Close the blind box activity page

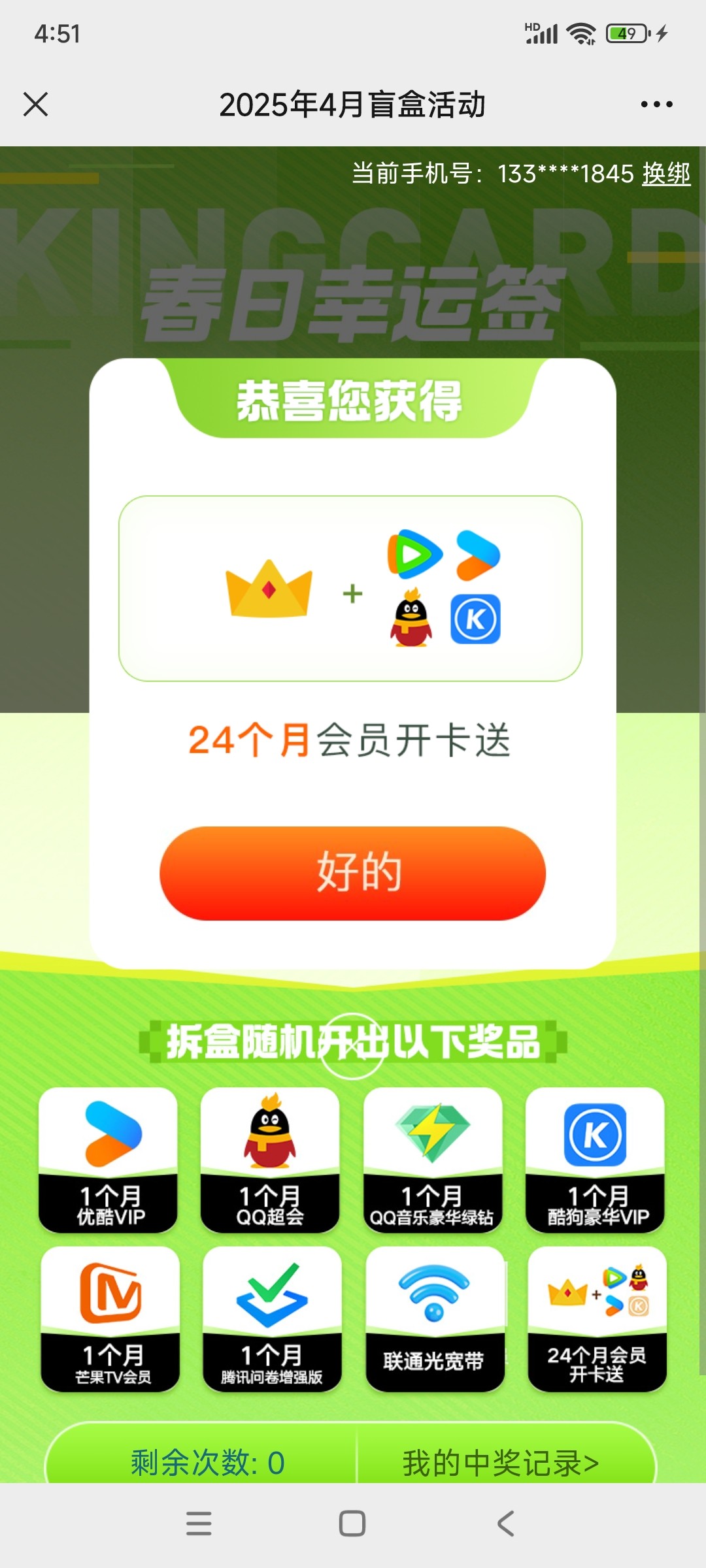(35, 105)
